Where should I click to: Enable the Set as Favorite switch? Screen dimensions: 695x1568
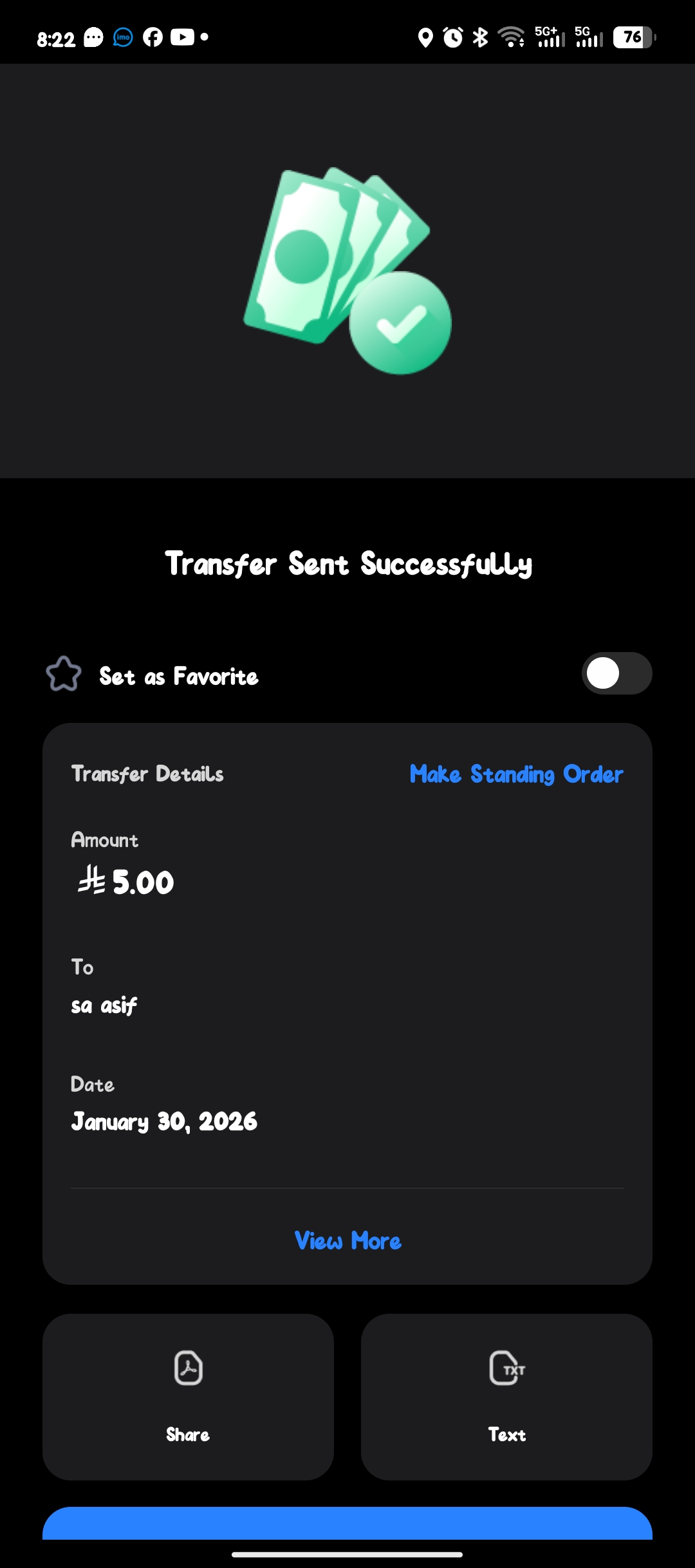click(616, 673)
